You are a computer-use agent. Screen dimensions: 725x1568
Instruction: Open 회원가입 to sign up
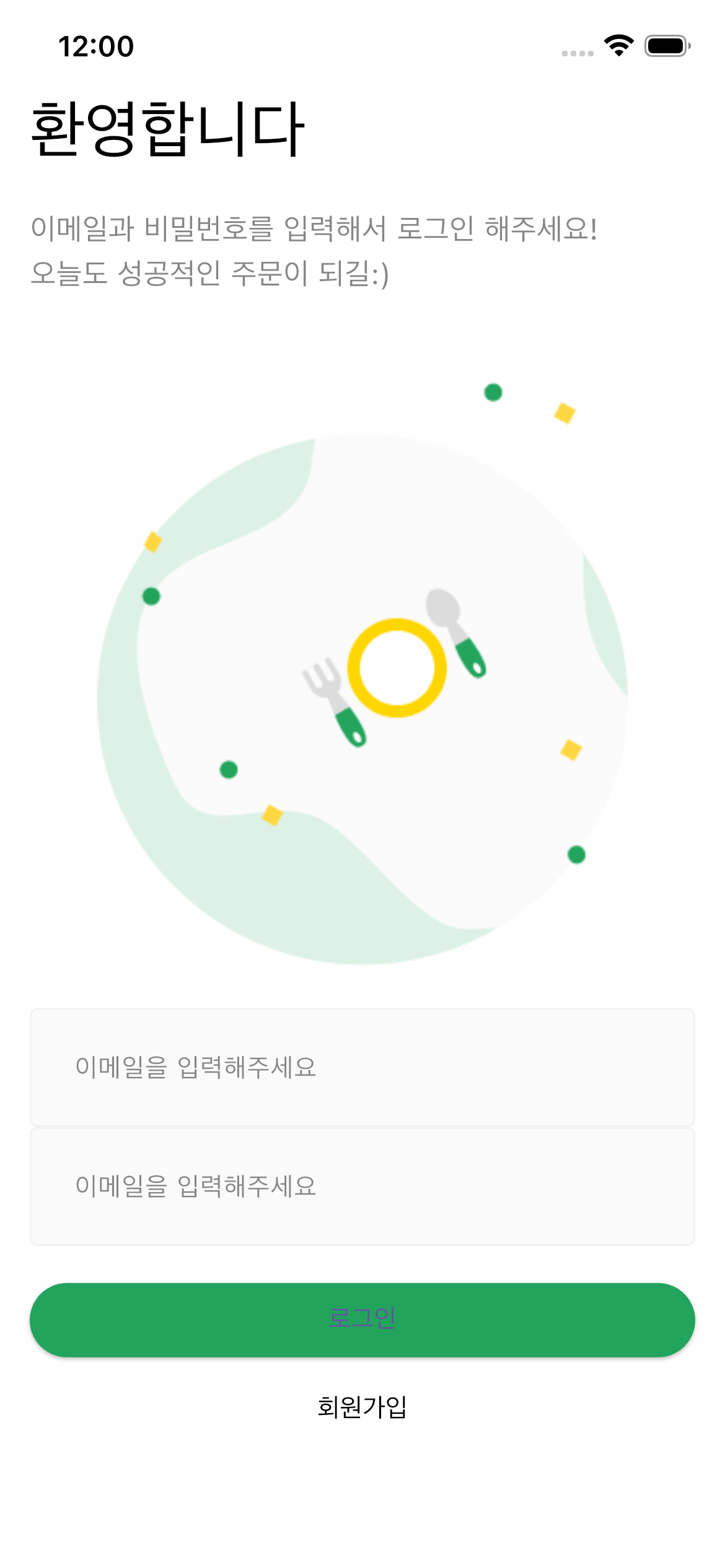point(362,1407)
